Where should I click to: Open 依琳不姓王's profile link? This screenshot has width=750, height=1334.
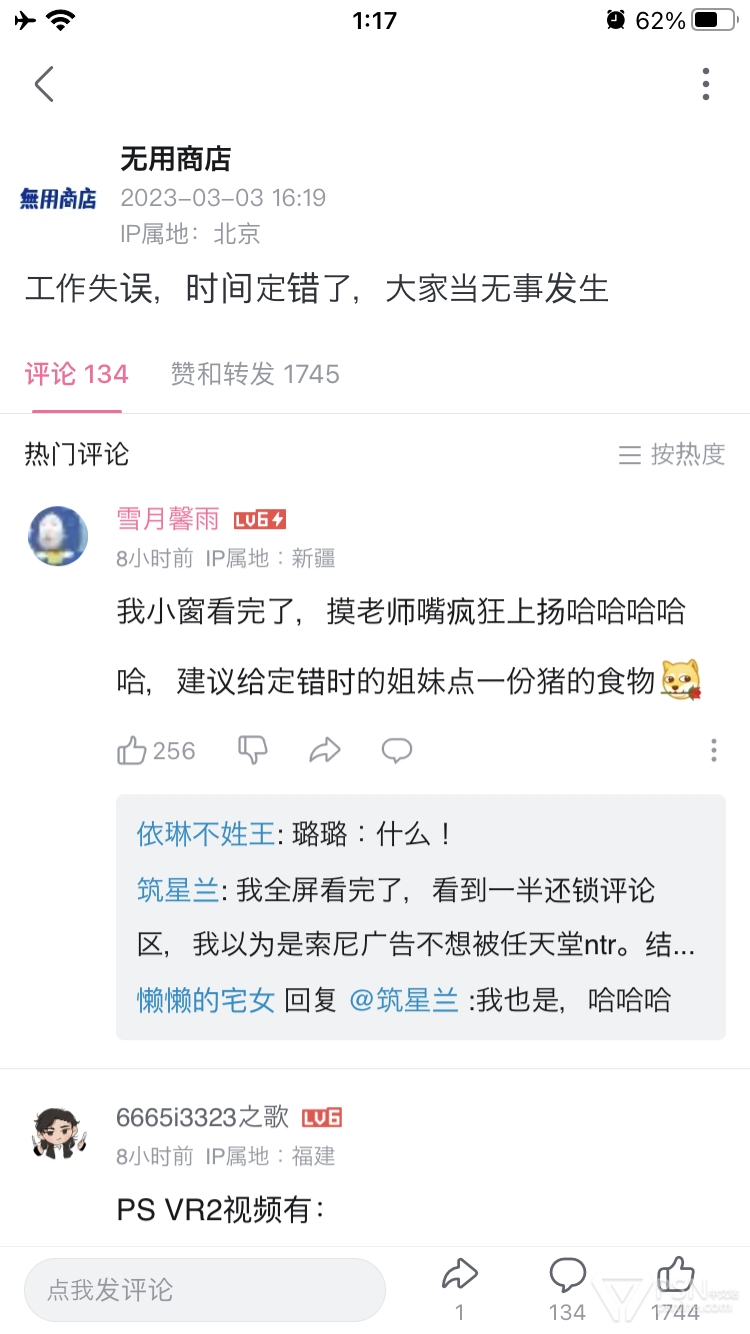point(205,834)
